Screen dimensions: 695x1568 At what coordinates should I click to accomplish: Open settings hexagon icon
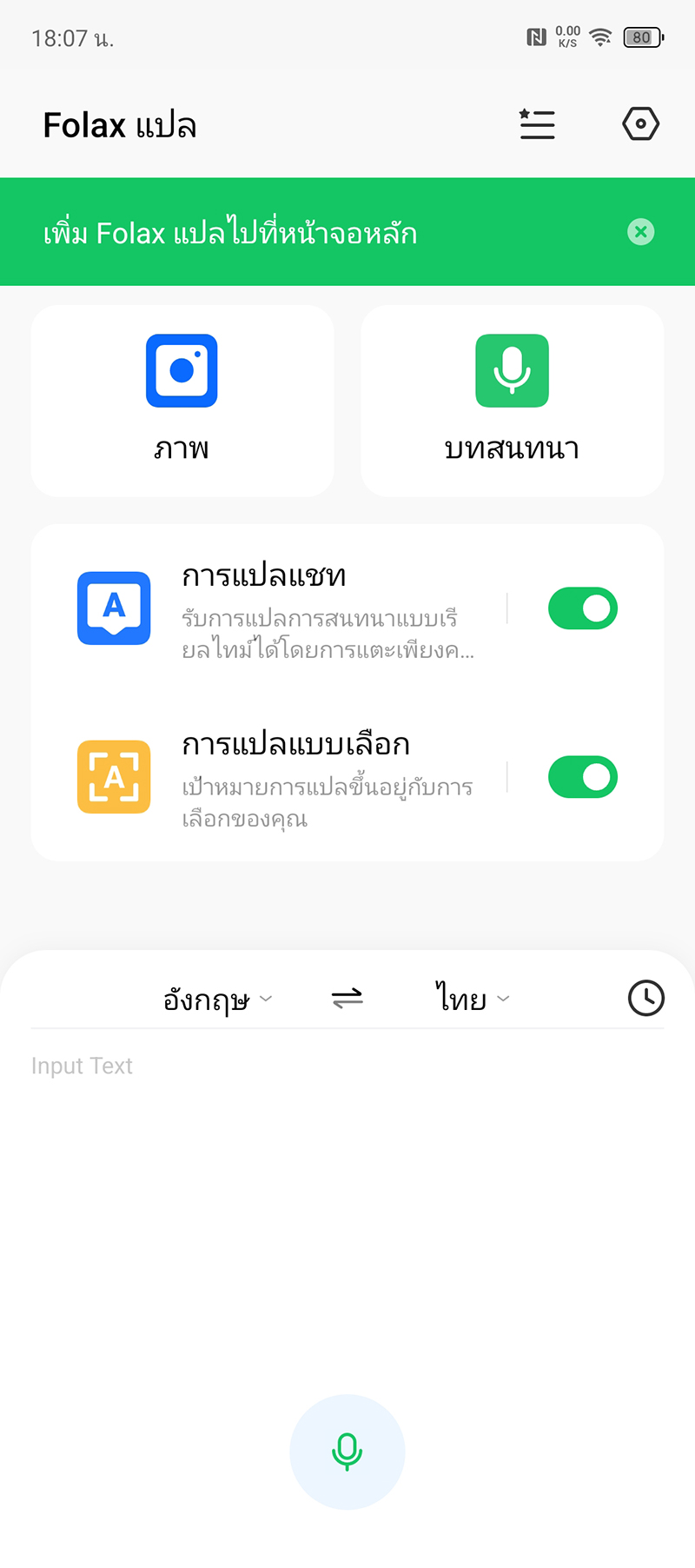(x=640, y=124)
